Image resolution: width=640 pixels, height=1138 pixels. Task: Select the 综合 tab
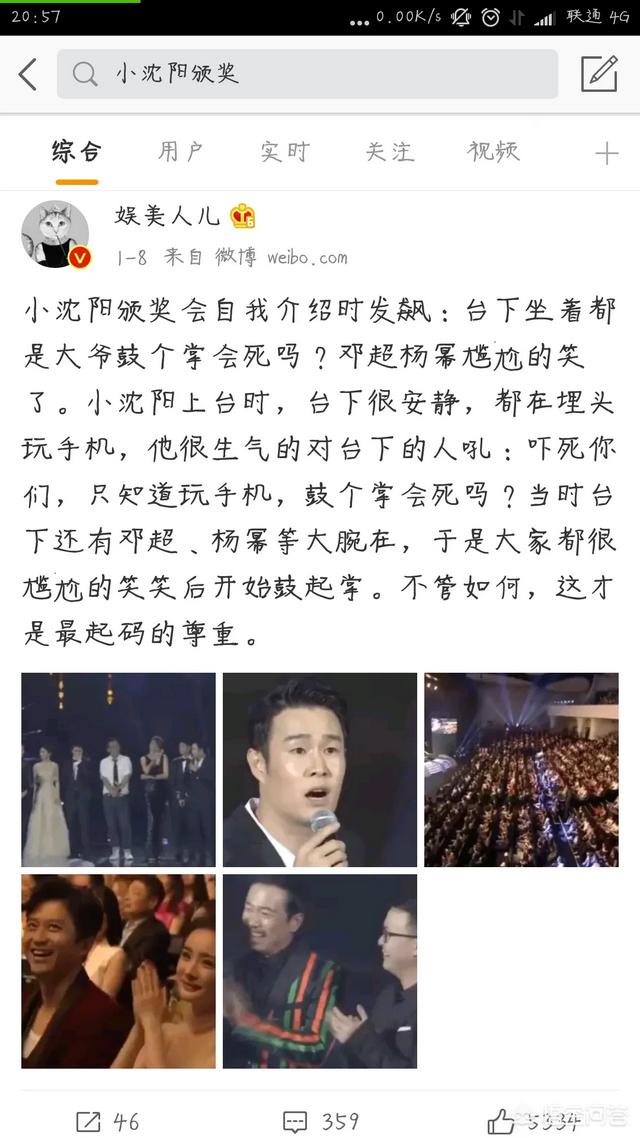[x=77, y=152]
